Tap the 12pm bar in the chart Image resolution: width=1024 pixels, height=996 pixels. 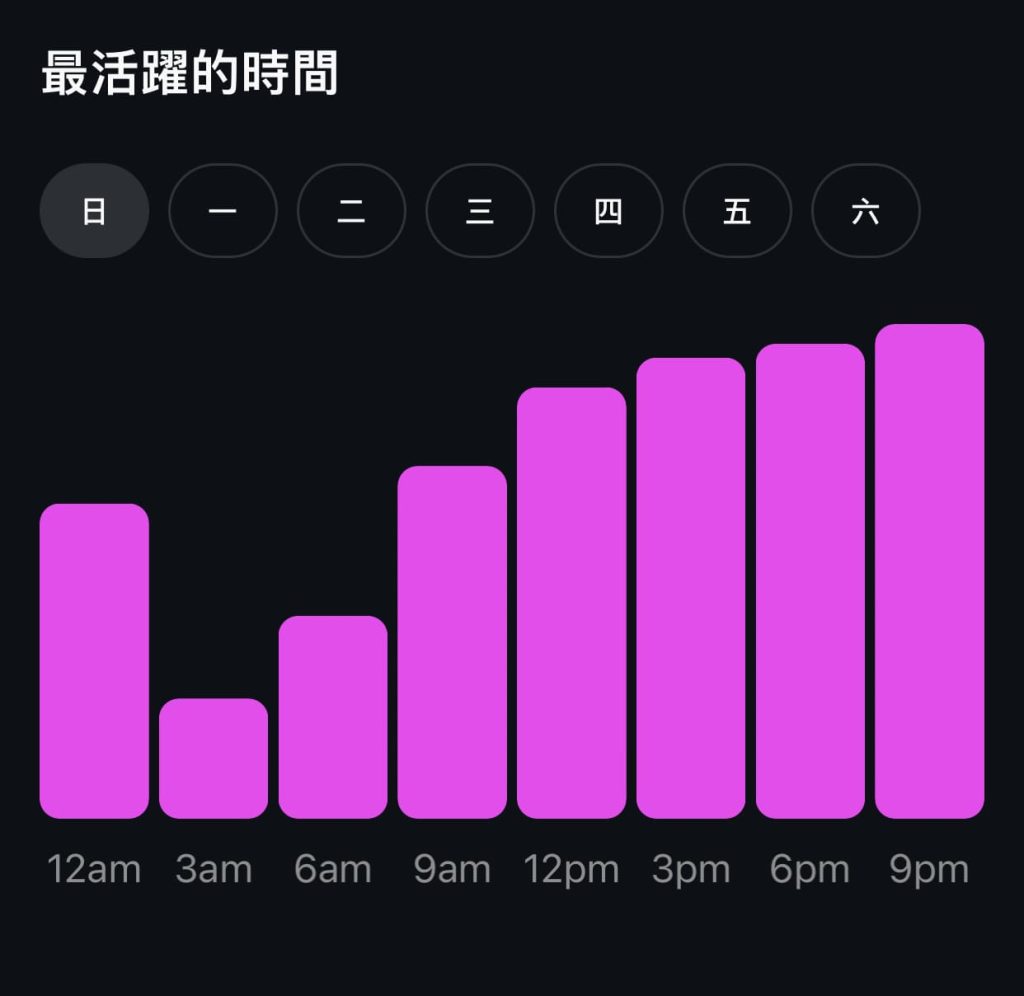click(571, 602)
